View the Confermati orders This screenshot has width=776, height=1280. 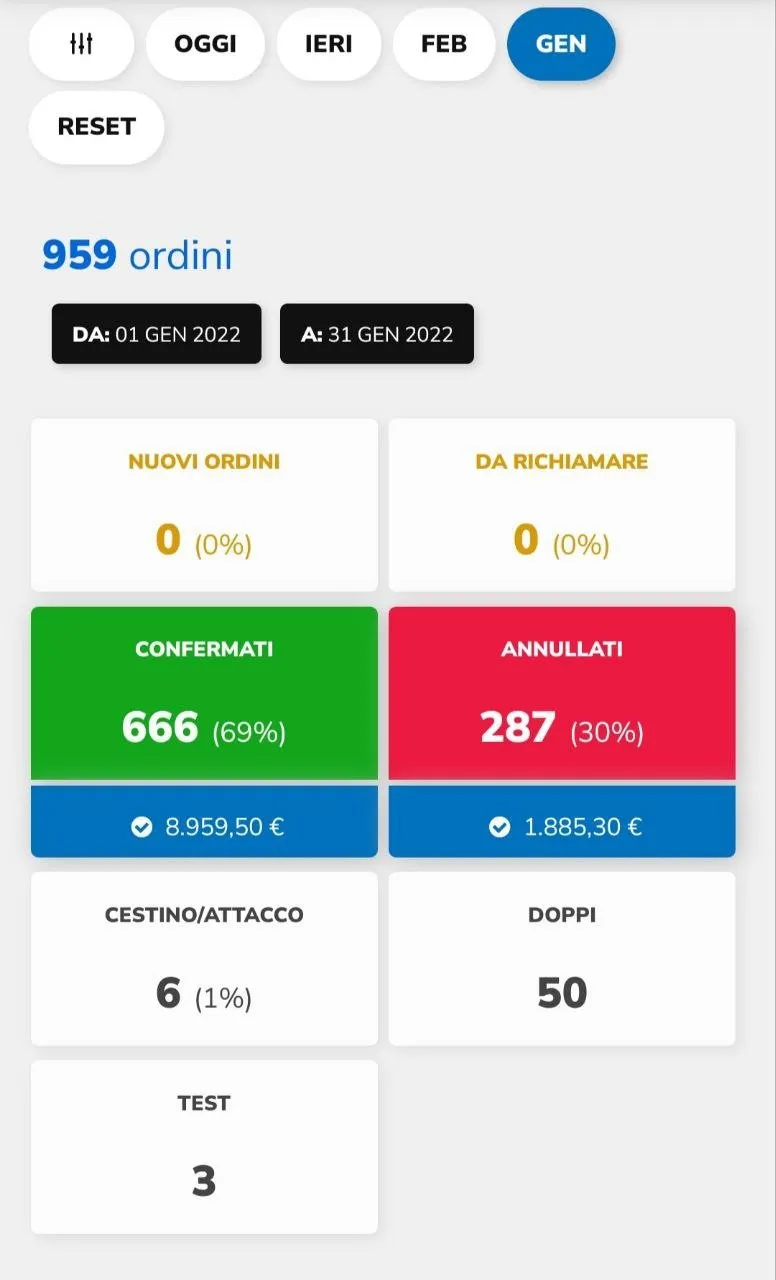coord(204,694)
